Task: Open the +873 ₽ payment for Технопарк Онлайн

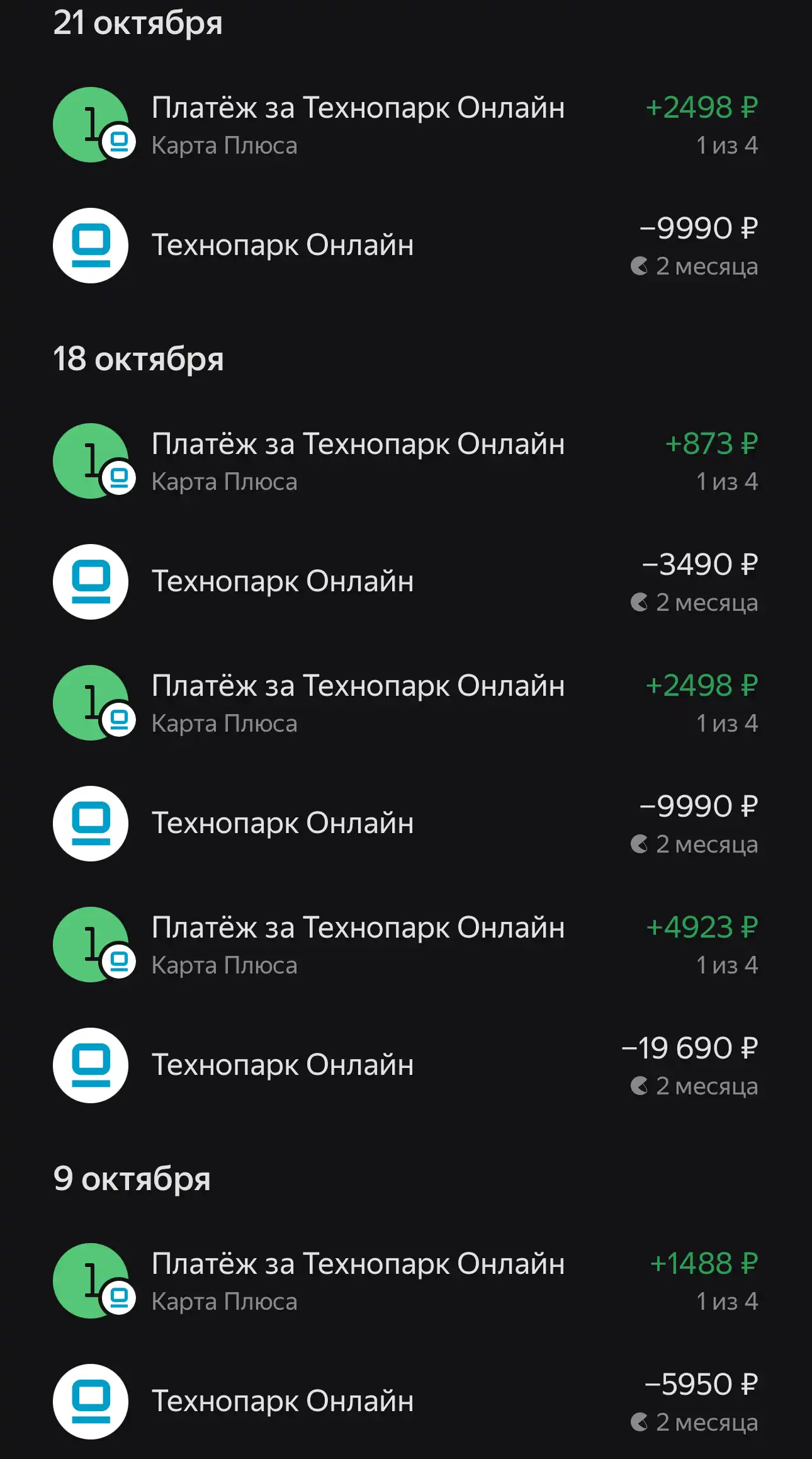Action: click(x=406, y=462)
